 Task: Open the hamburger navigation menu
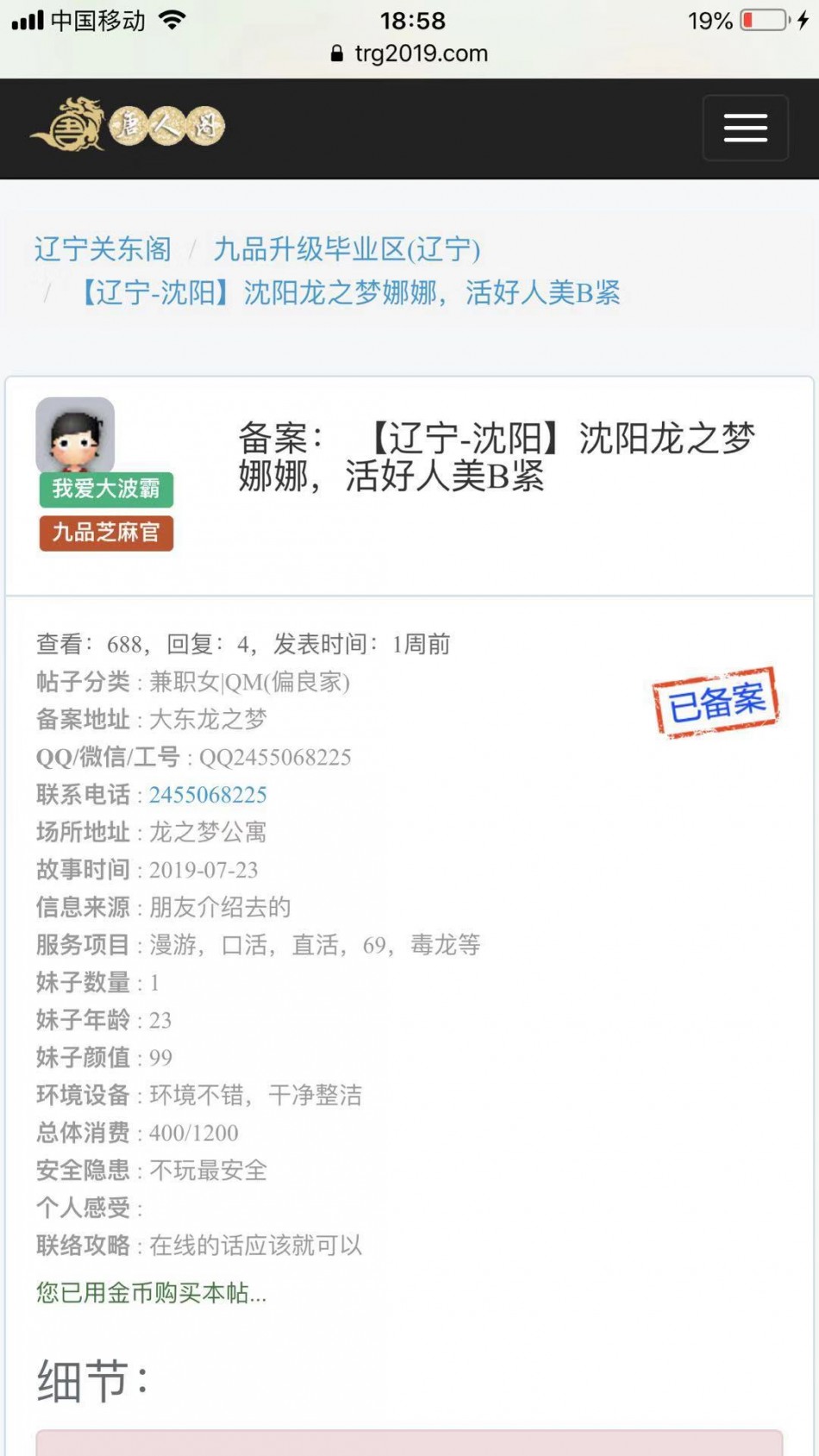(745, 128)
